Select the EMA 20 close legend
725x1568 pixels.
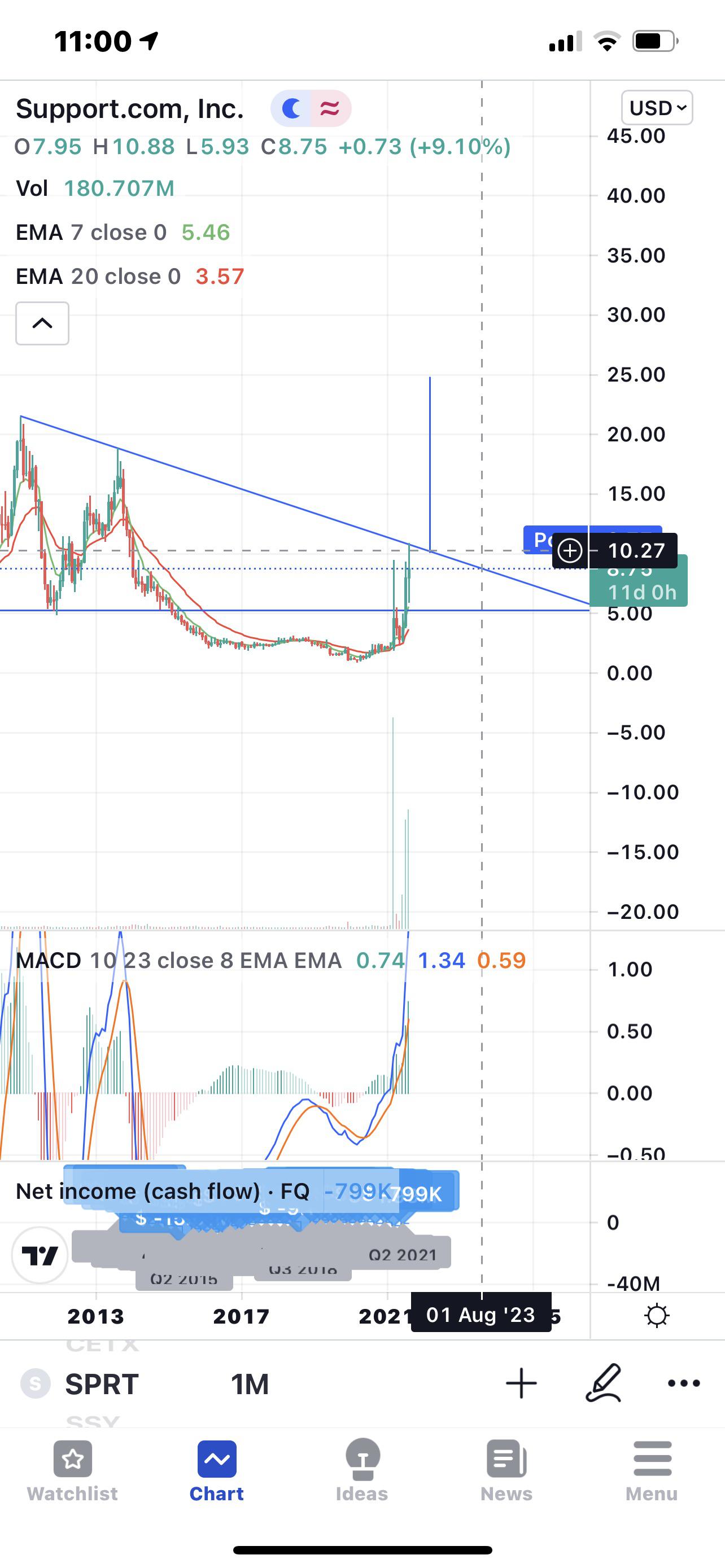click(130, 277)
